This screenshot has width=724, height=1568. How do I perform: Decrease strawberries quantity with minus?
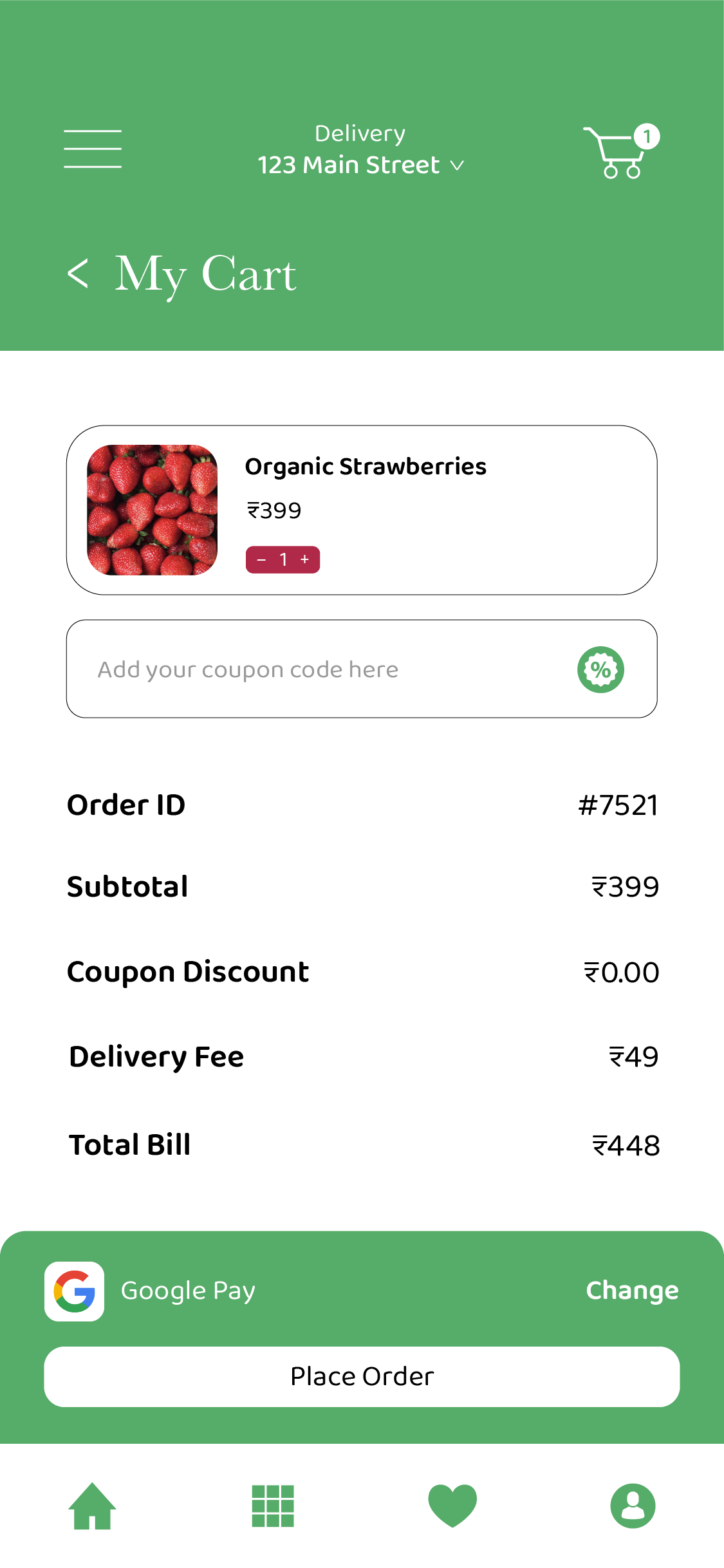(x=261, y=560)
